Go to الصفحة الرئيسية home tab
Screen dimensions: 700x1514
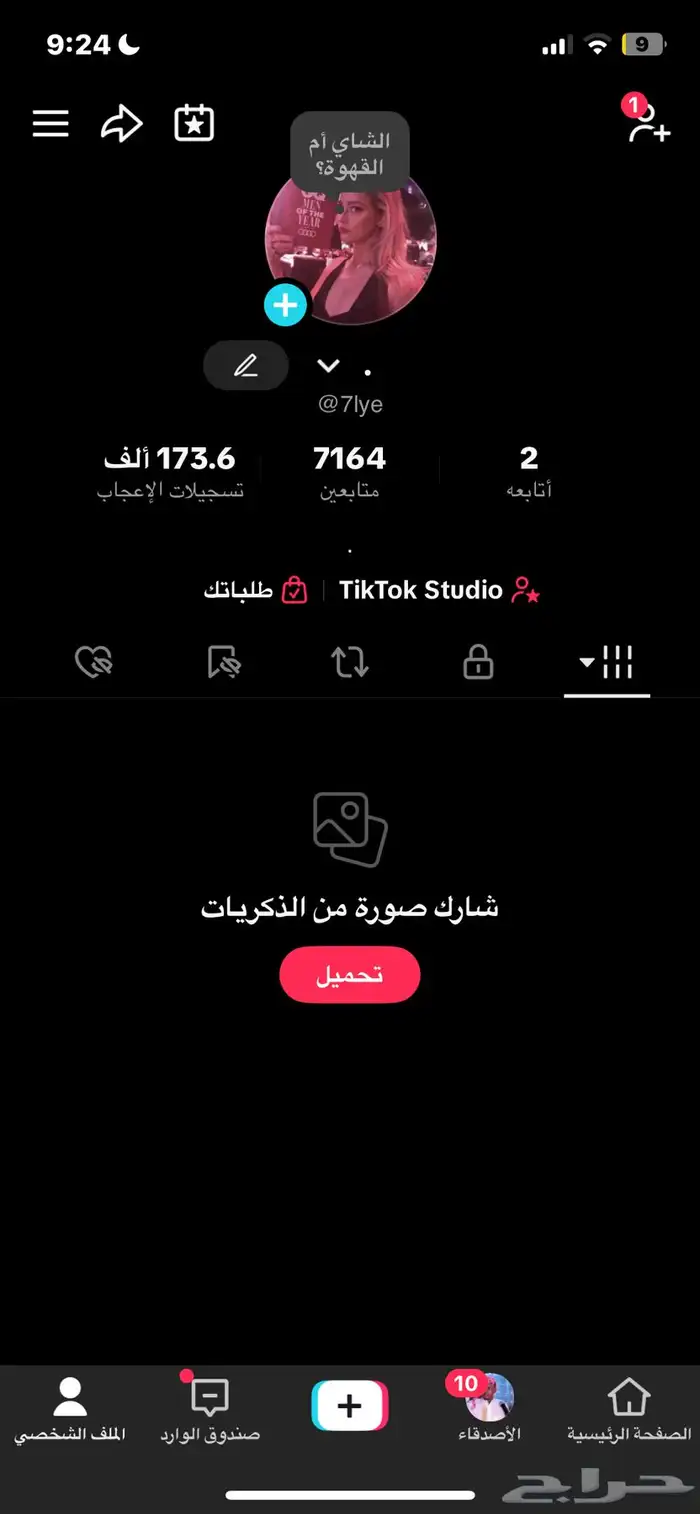(629, 1409)
